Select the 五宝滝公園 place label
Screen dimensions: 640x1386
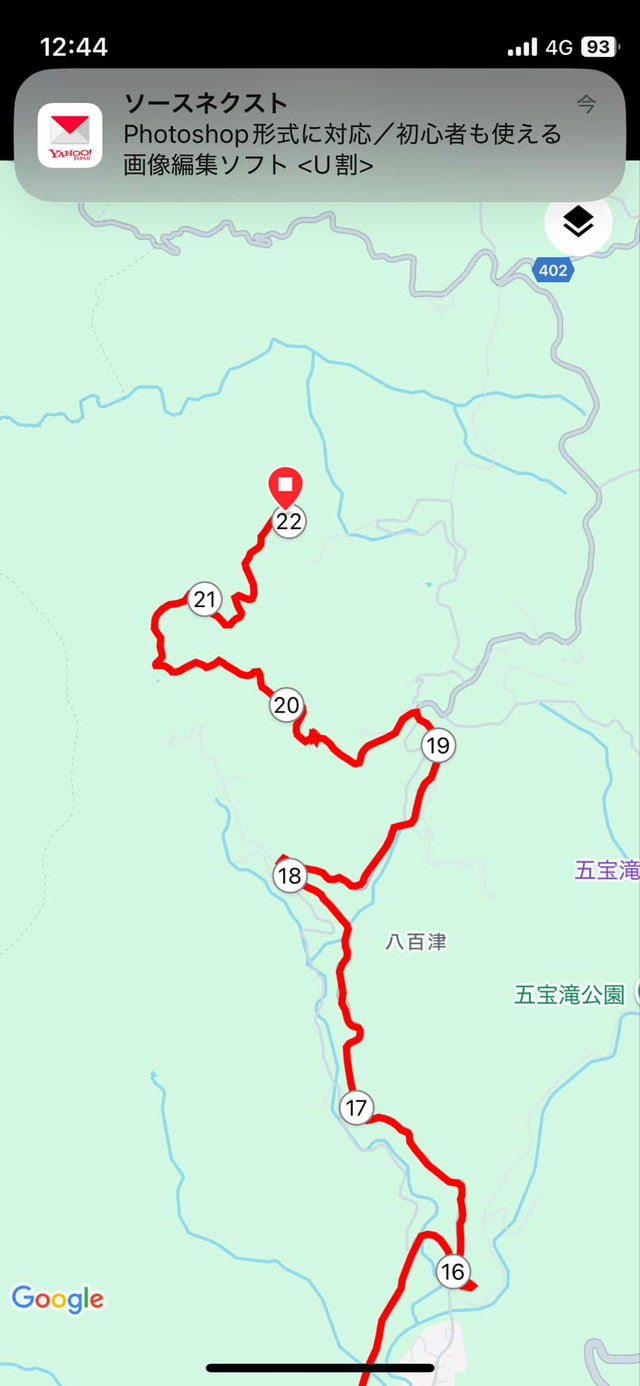pyautogui.click(x=569, y=994)
